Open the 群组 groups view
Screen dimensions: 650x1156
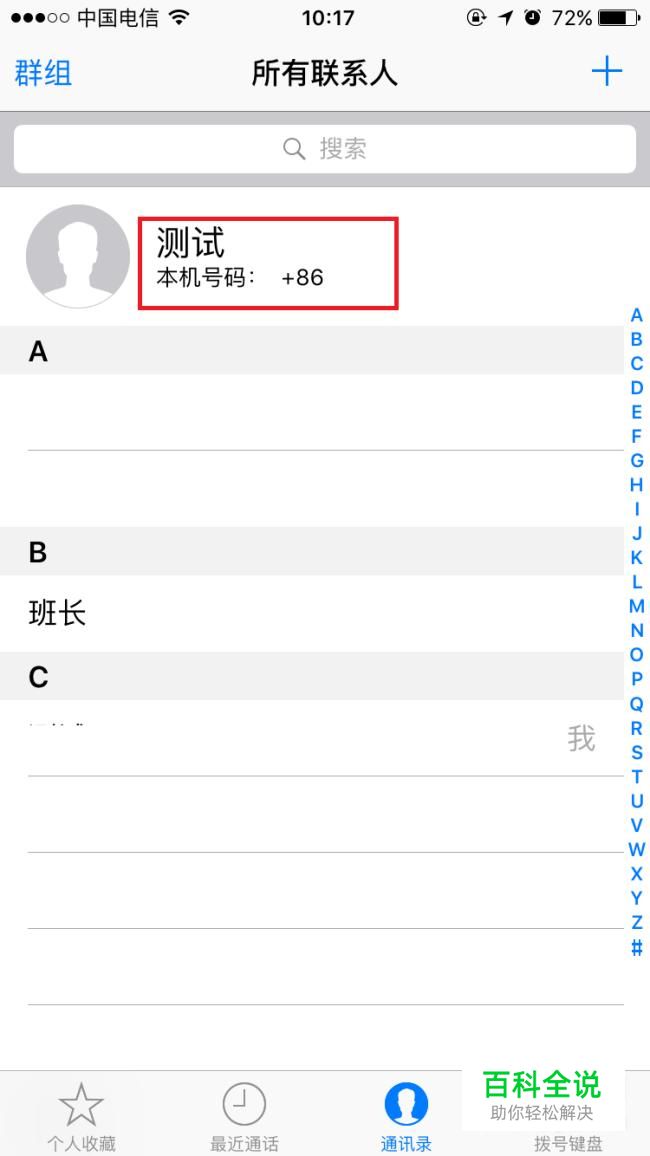point(43,74)
